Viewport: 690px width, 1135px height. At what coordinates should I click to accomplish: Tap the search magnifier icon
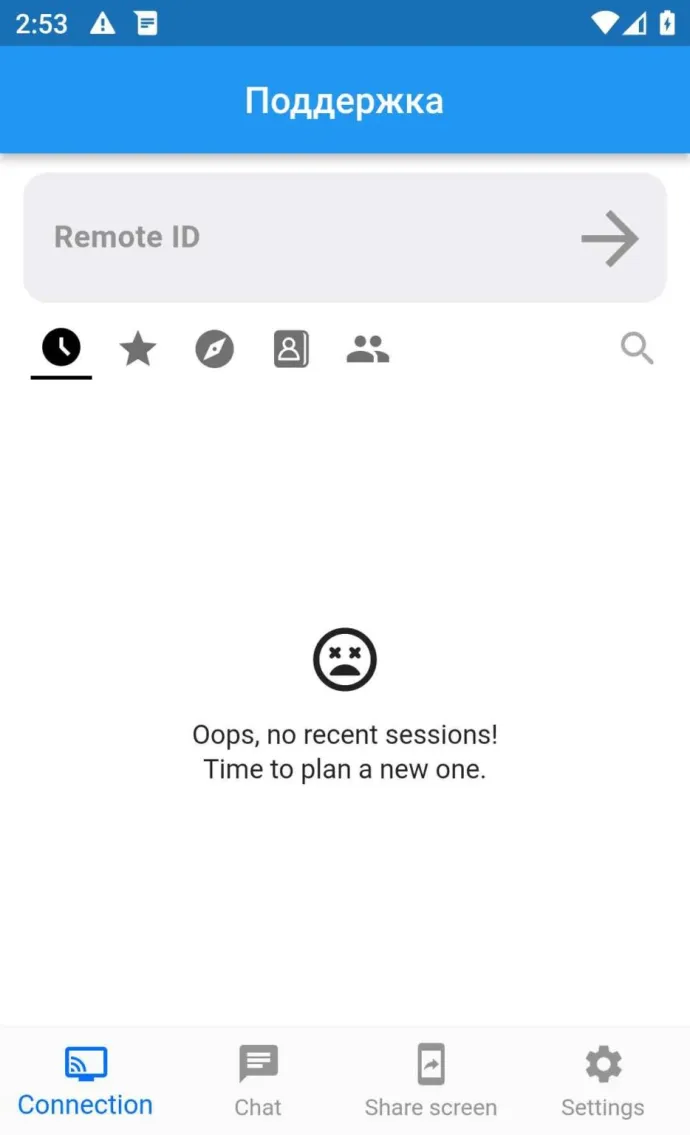(637, 349)
